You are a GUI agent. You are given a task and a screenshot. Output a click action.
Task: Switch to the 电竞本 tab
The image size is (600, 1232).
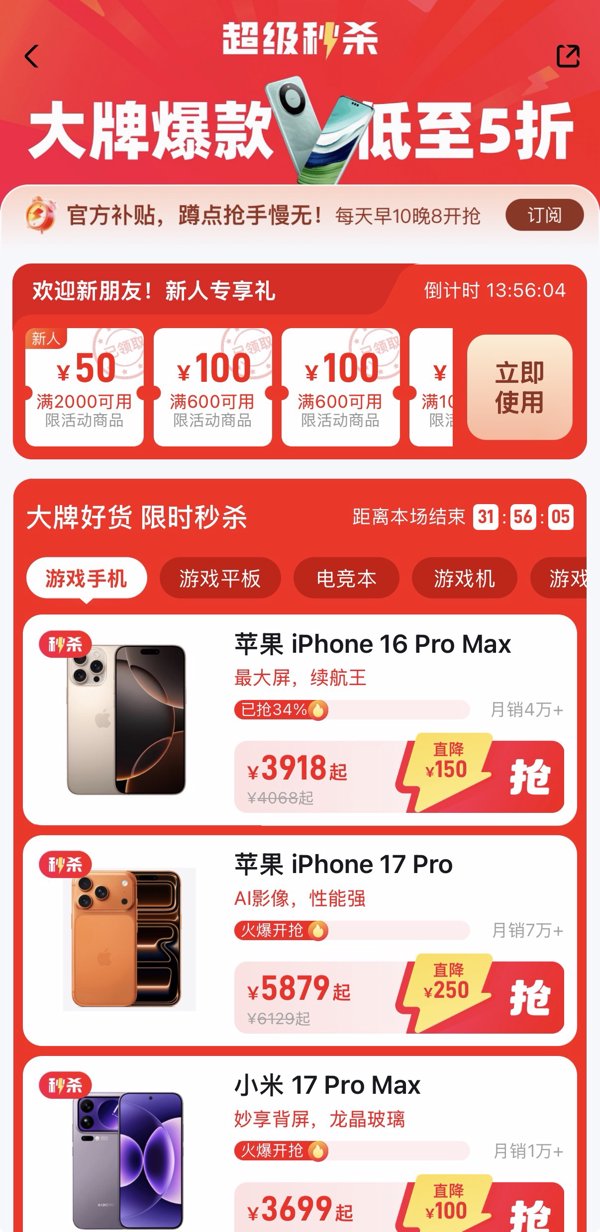[x=346, y=578]
